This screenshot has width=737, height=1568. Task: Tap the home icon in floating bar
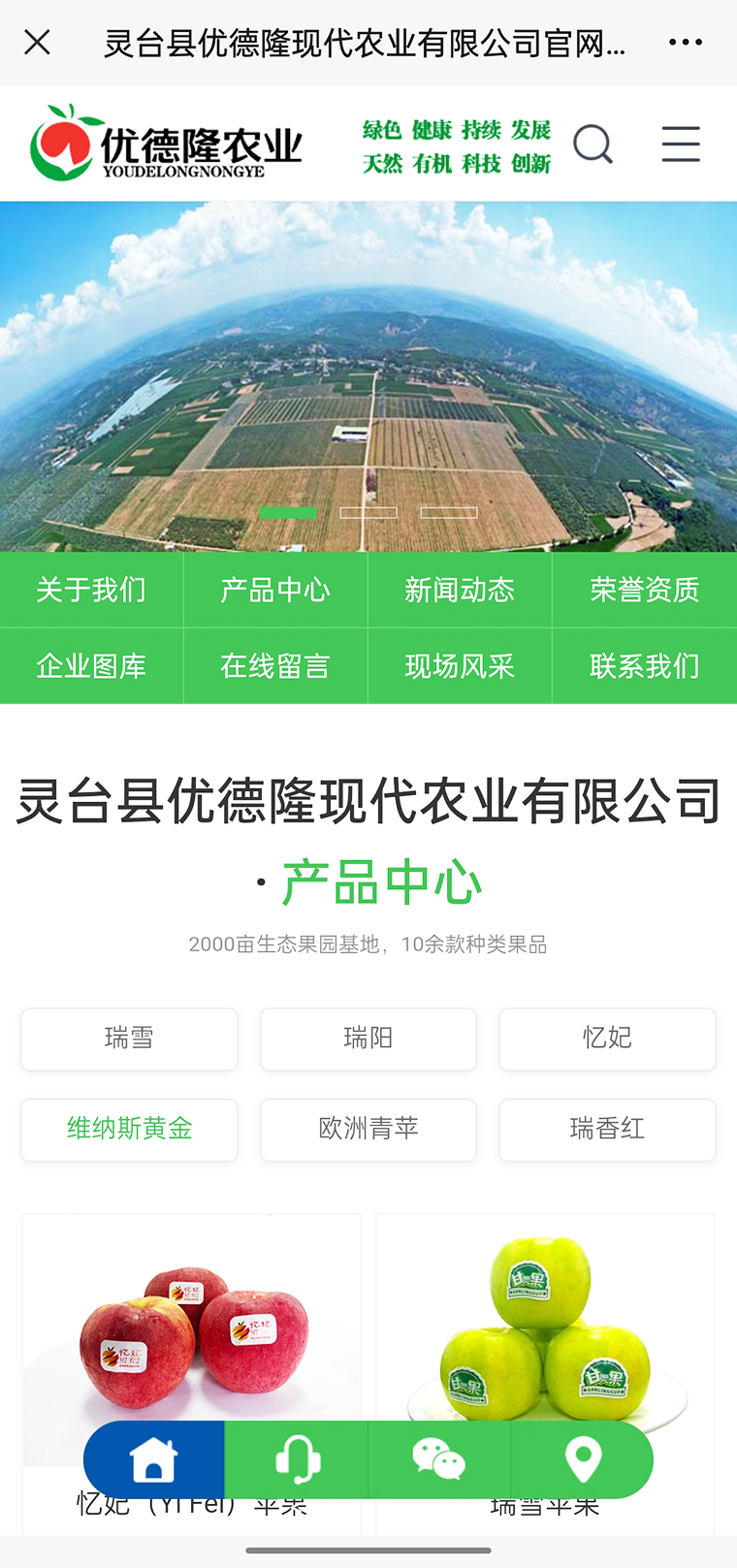tap(154, 1459)
